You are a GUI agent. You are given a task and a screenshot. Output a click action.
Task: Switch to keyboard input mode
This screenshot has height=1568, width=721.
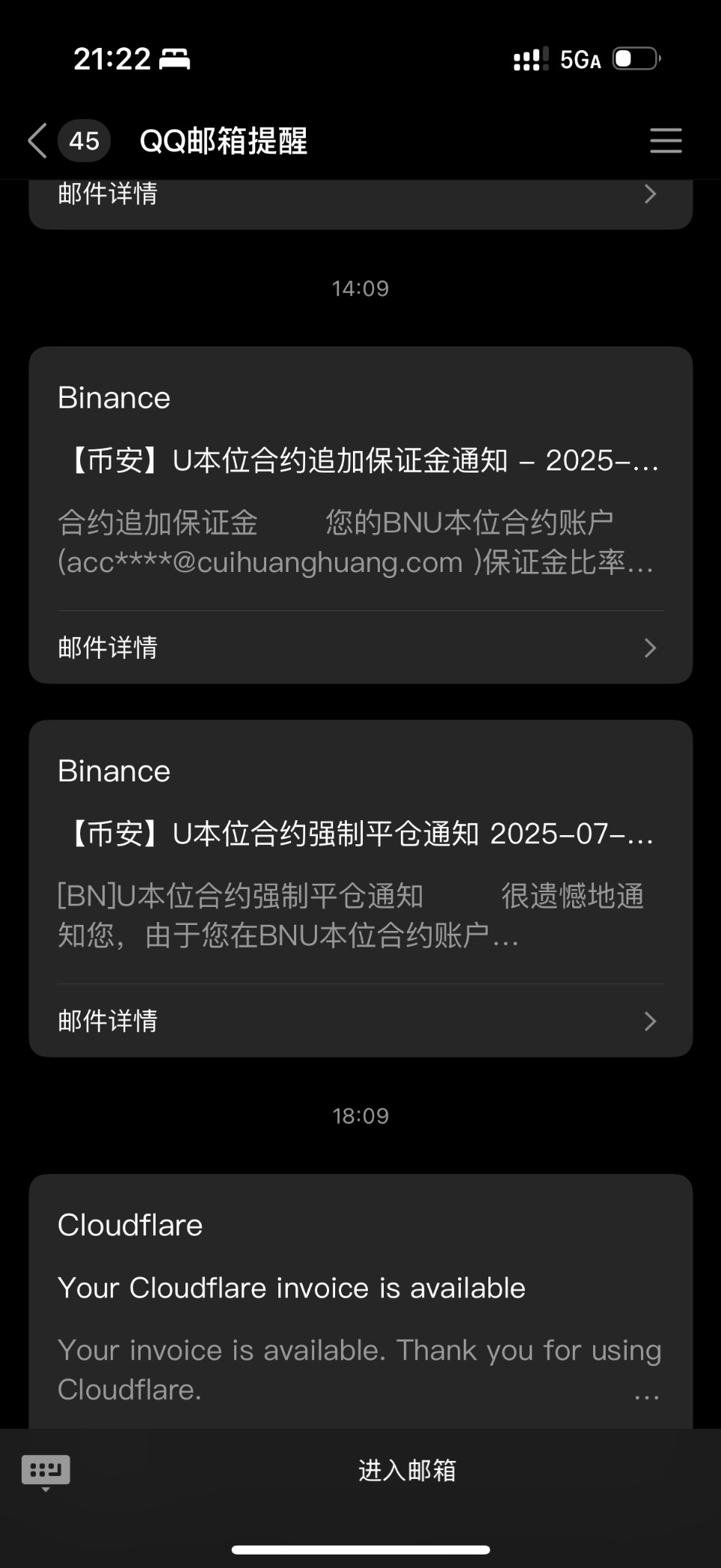[46, 1472]
